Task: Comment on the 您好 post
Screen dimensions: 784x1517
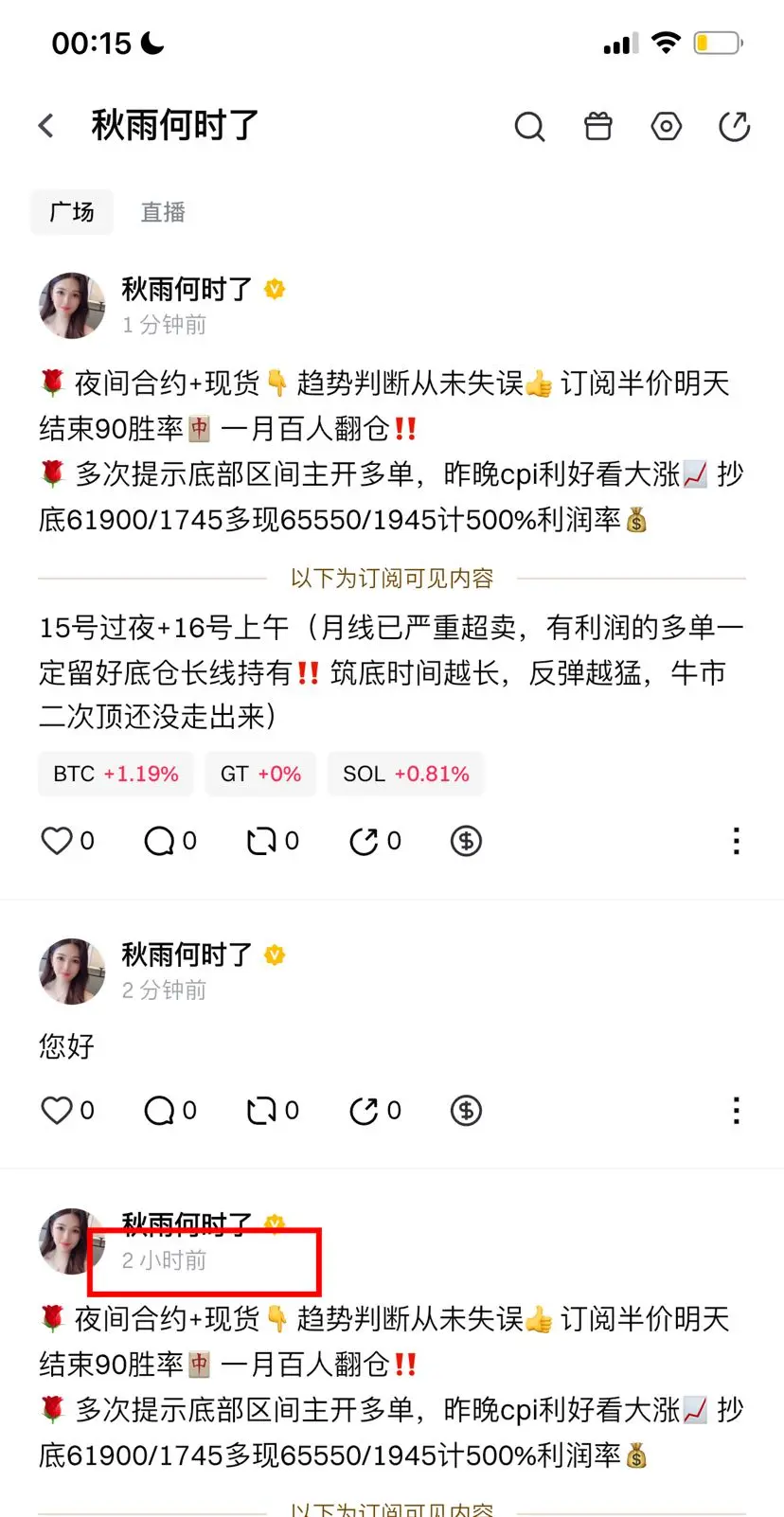Action: pyautogui.click(x=169, y=1110)
